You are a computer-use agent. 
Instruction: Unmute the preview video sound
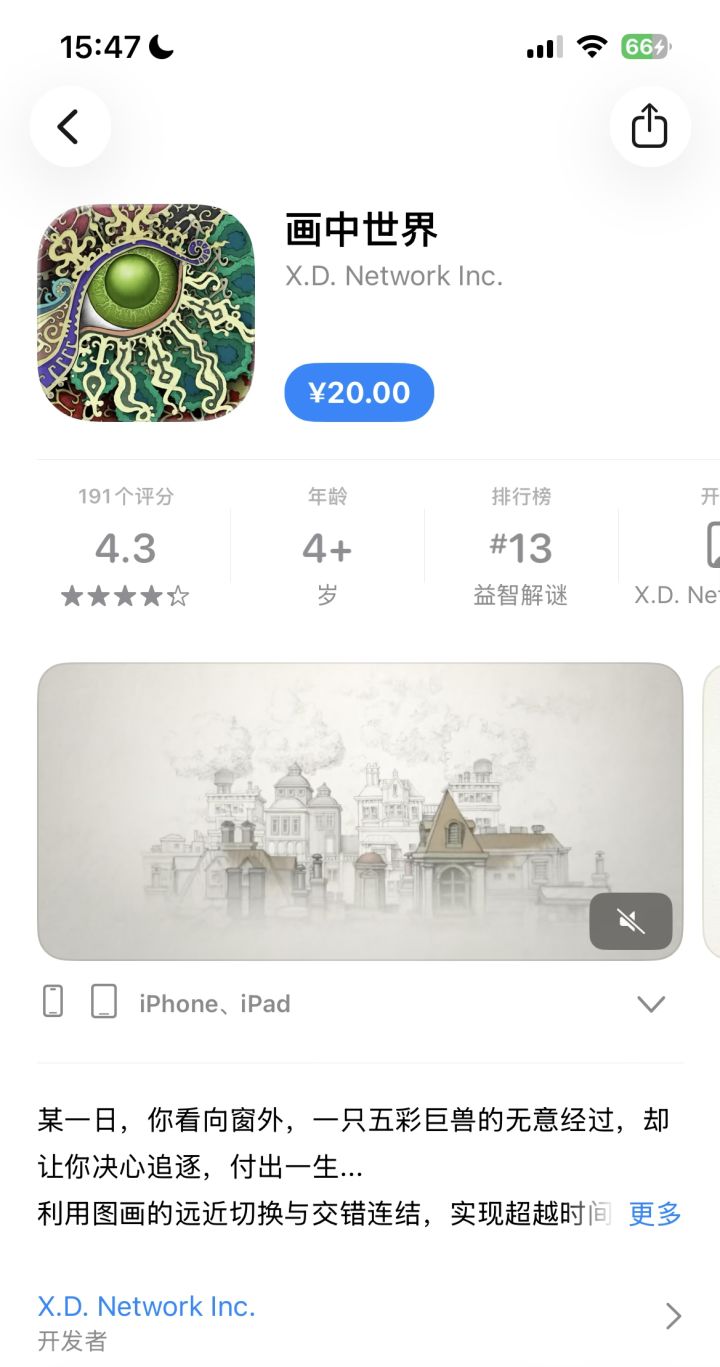click(x=630, y=921)
